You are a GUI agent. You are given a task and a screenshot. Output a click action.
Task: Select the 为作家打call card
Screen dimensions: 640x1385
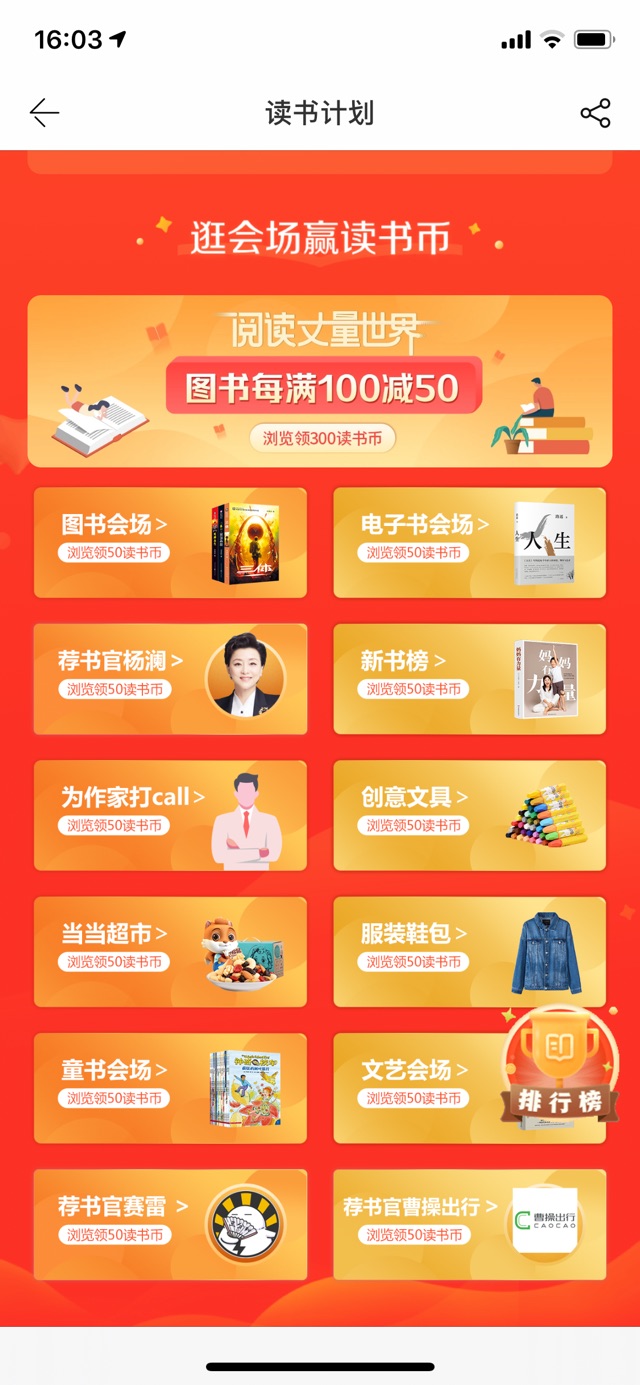(x=170, y=815)
